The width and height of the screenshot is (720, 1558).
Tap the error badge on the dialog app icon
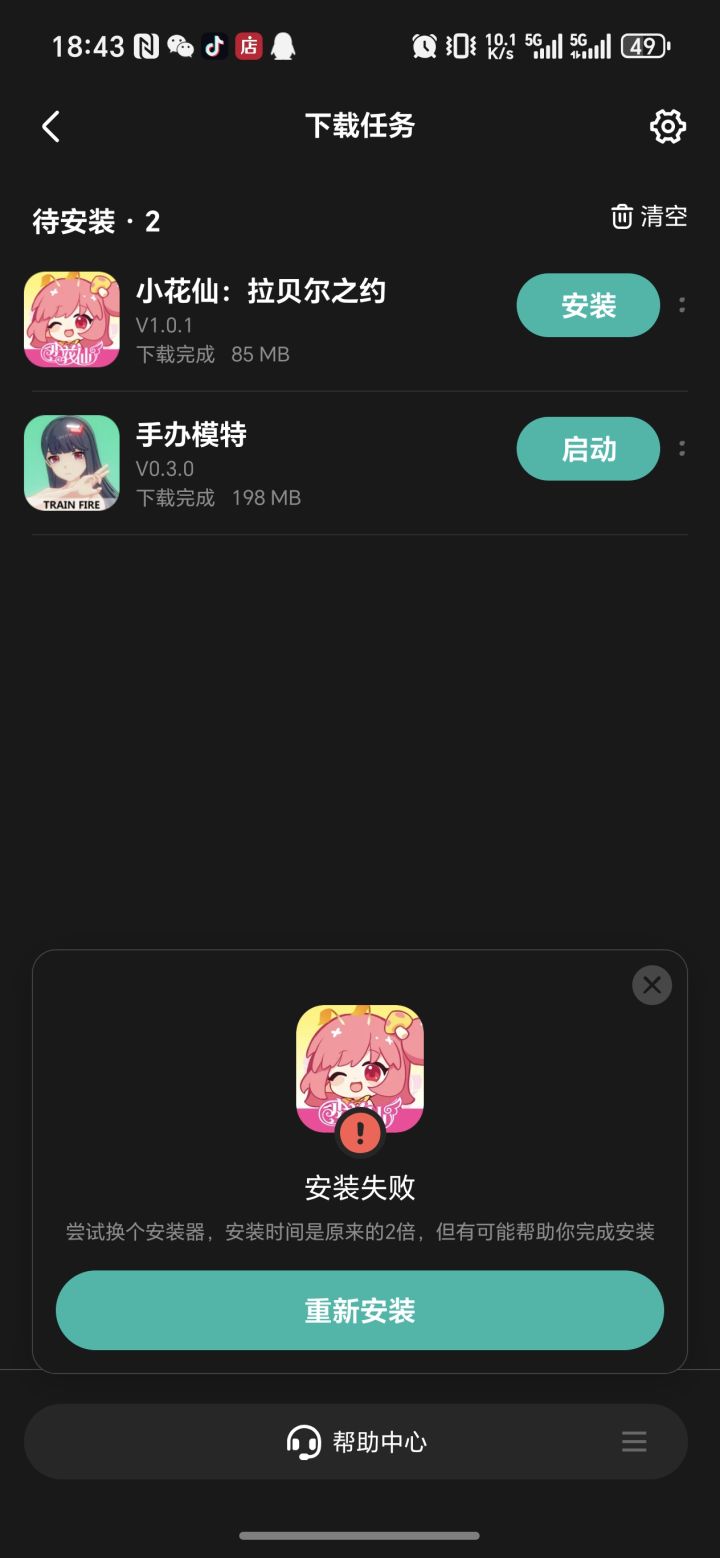pyautogui.click(x=360, y=1131)
